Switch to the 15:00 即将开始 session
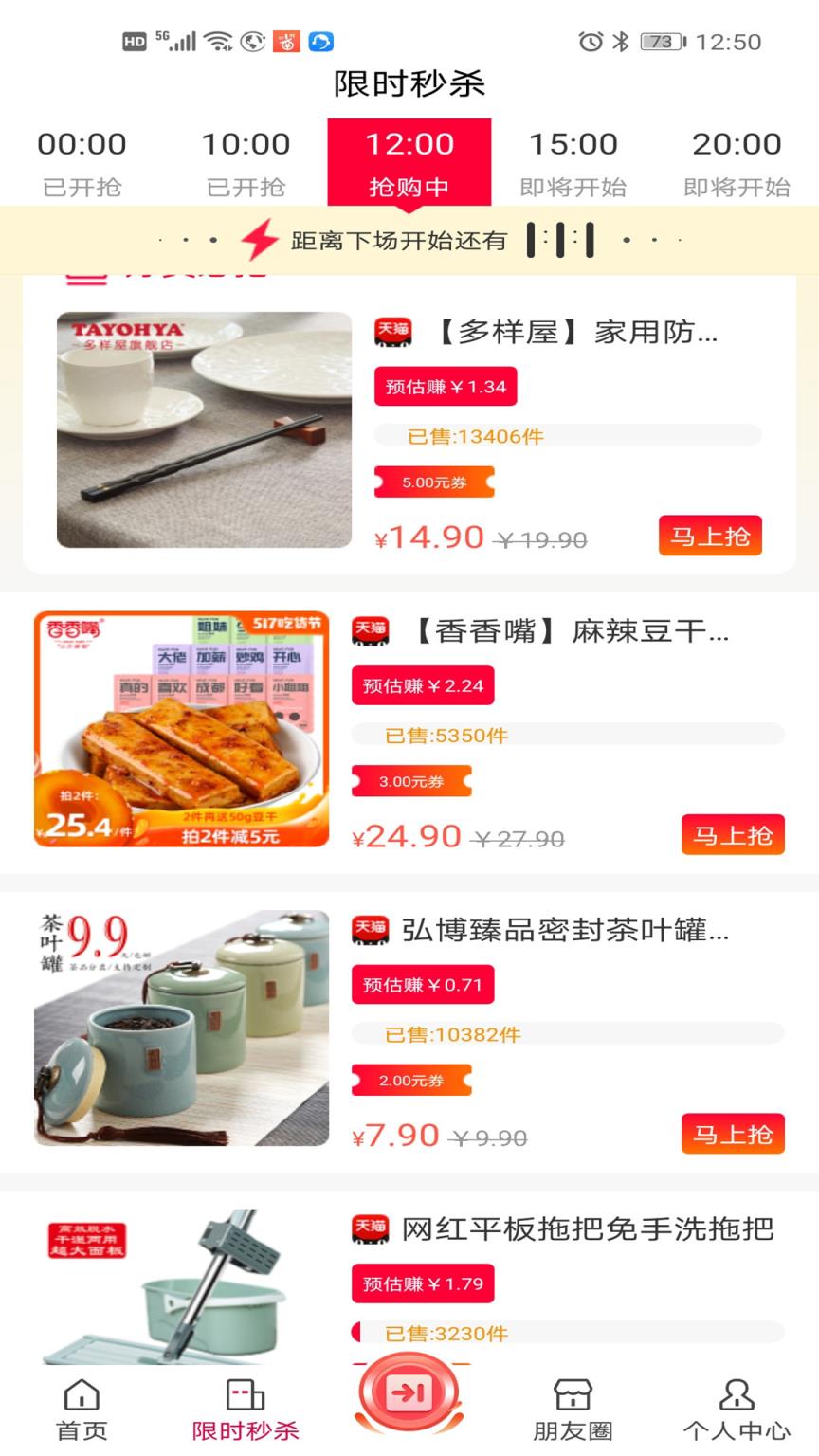 (573, 159)
